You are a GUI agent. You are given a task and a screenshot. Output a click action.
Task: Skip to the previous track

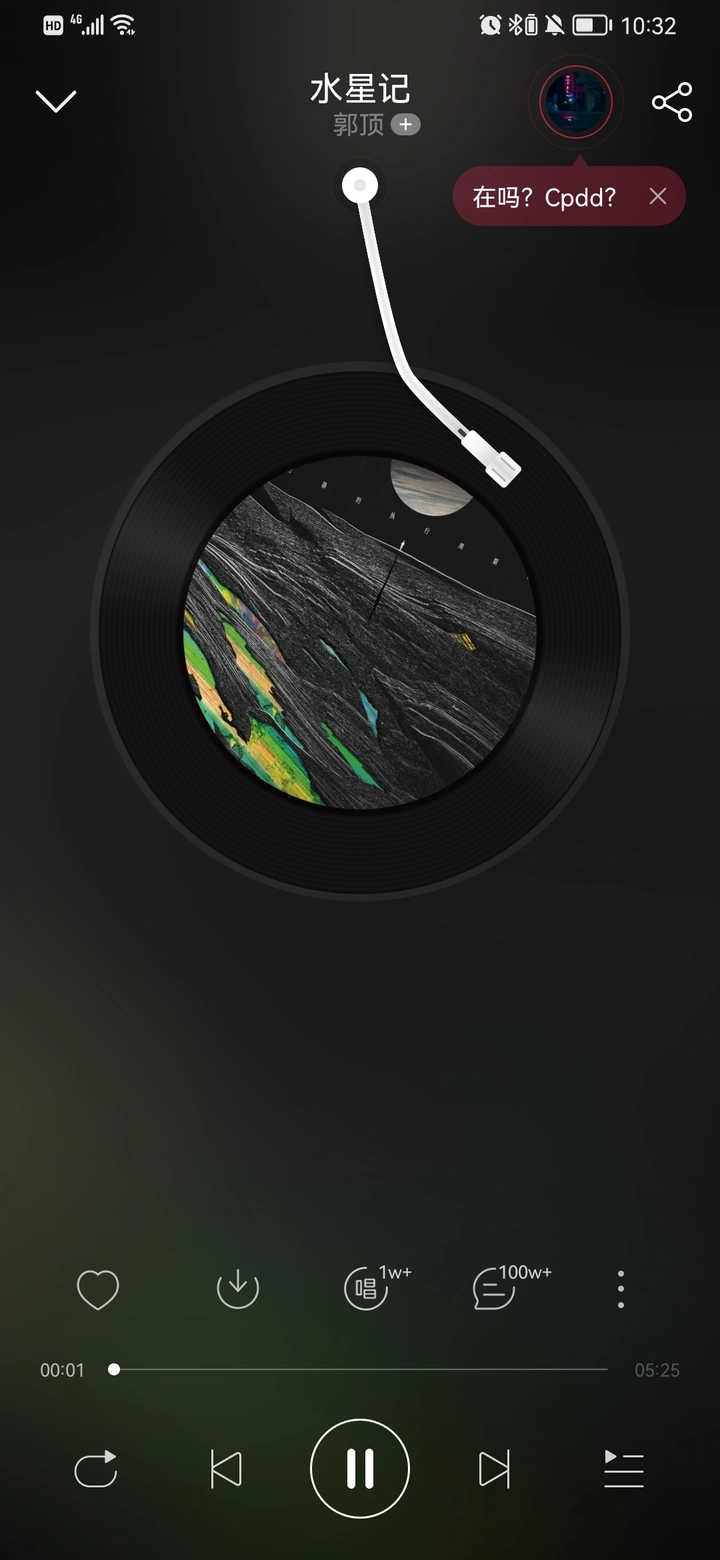tap(226, 1469)
